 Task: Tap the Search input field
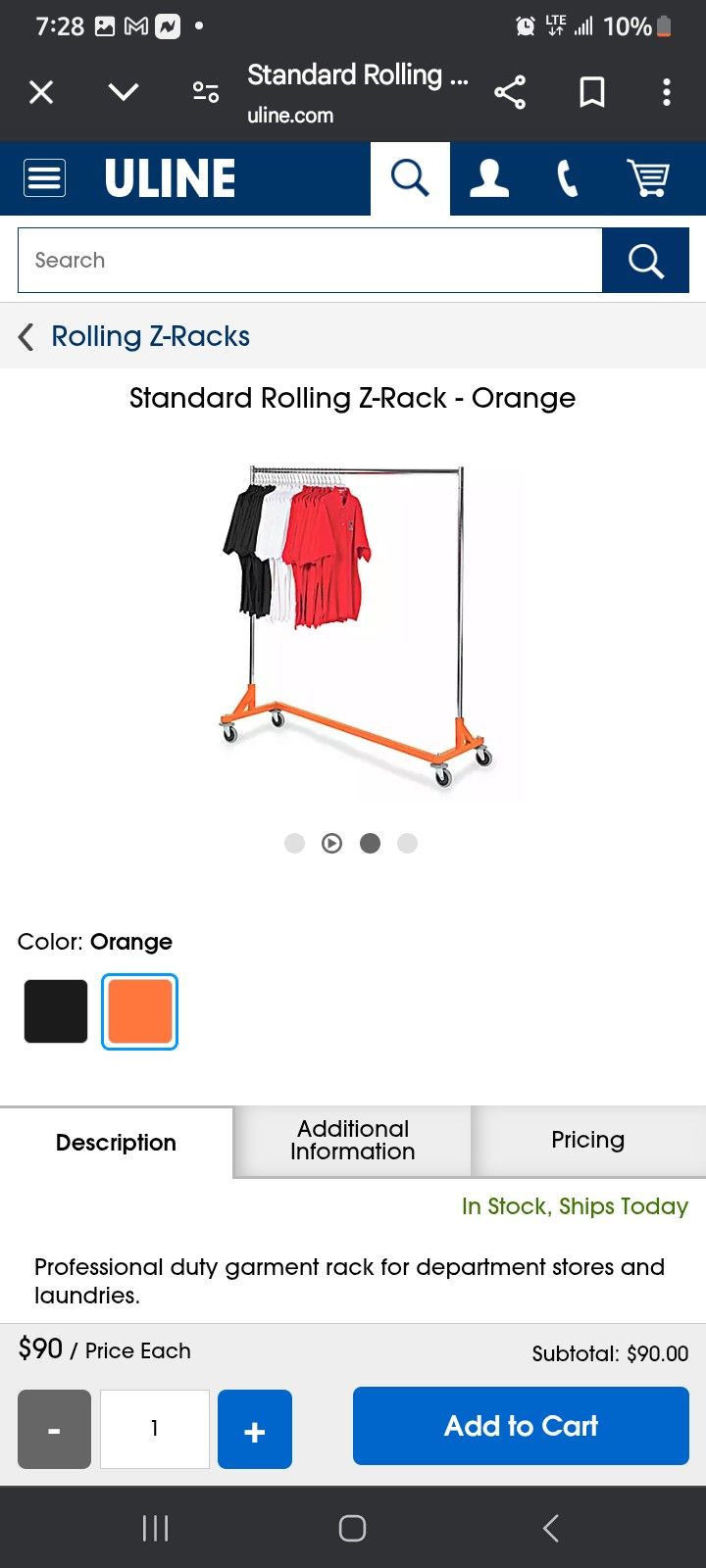tap(311, 260)
